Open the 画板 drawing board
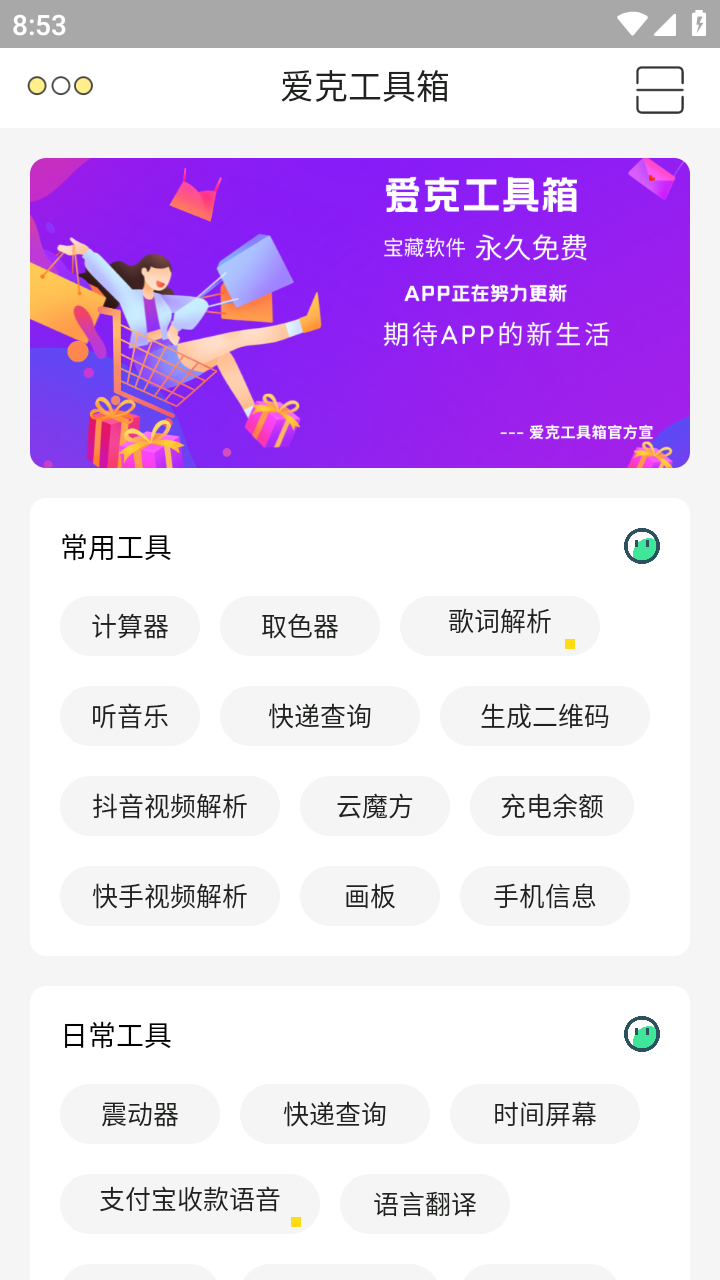Viewport: 720px width, 1280px height. (370, 896)
